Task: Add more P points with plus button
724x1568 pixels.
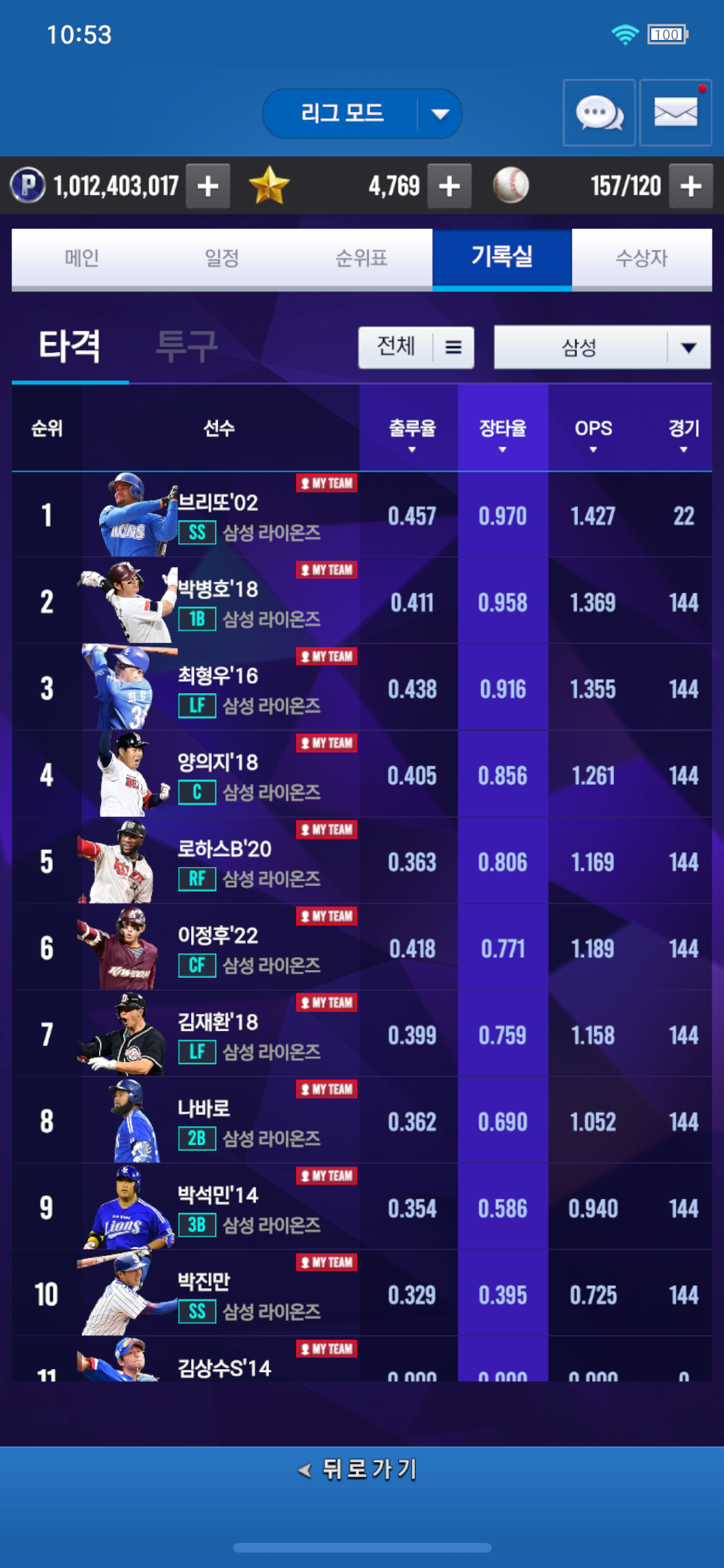Action: pos(207,186)
